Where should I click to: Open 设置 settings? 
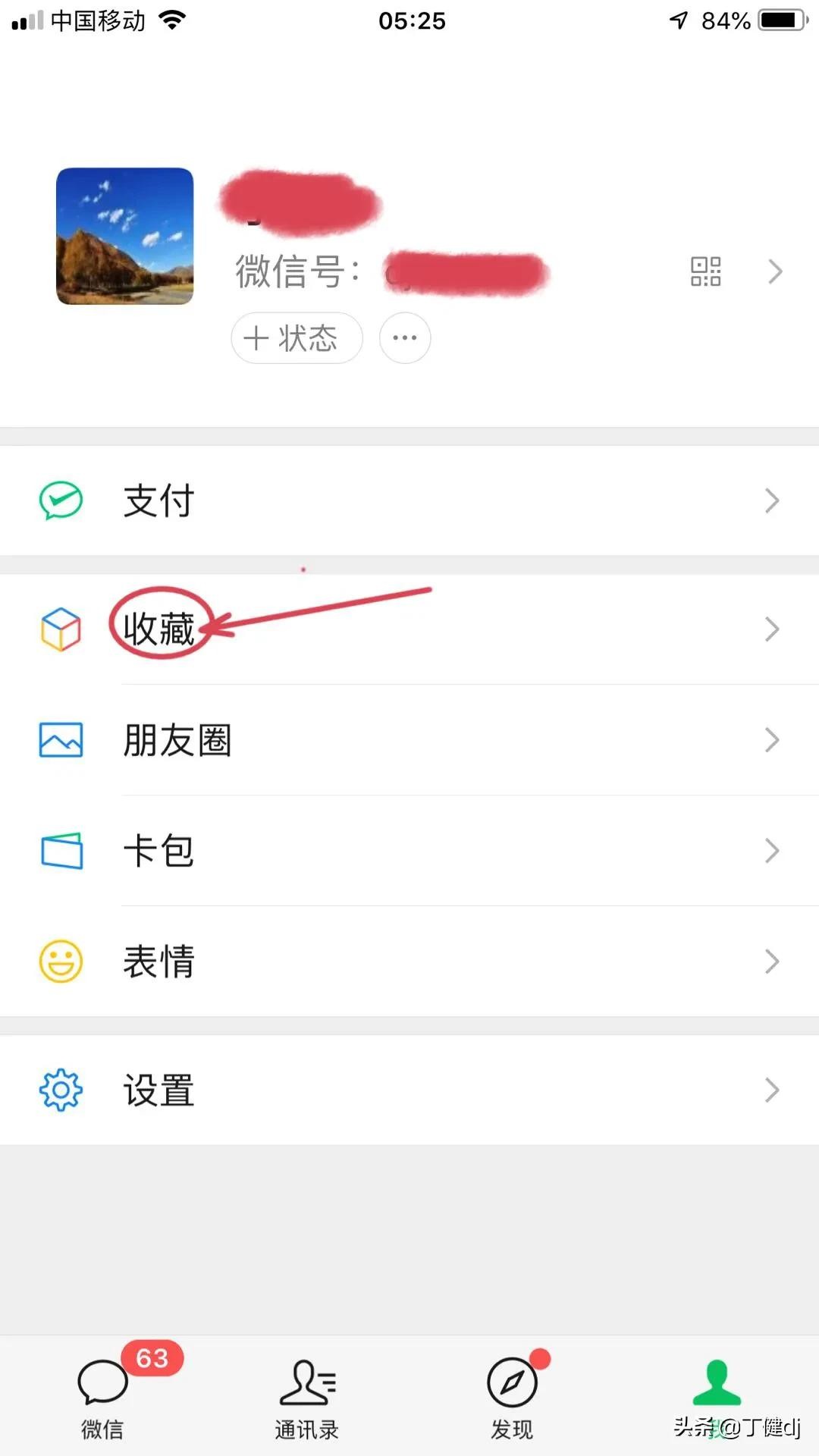tap(409, 1090)
